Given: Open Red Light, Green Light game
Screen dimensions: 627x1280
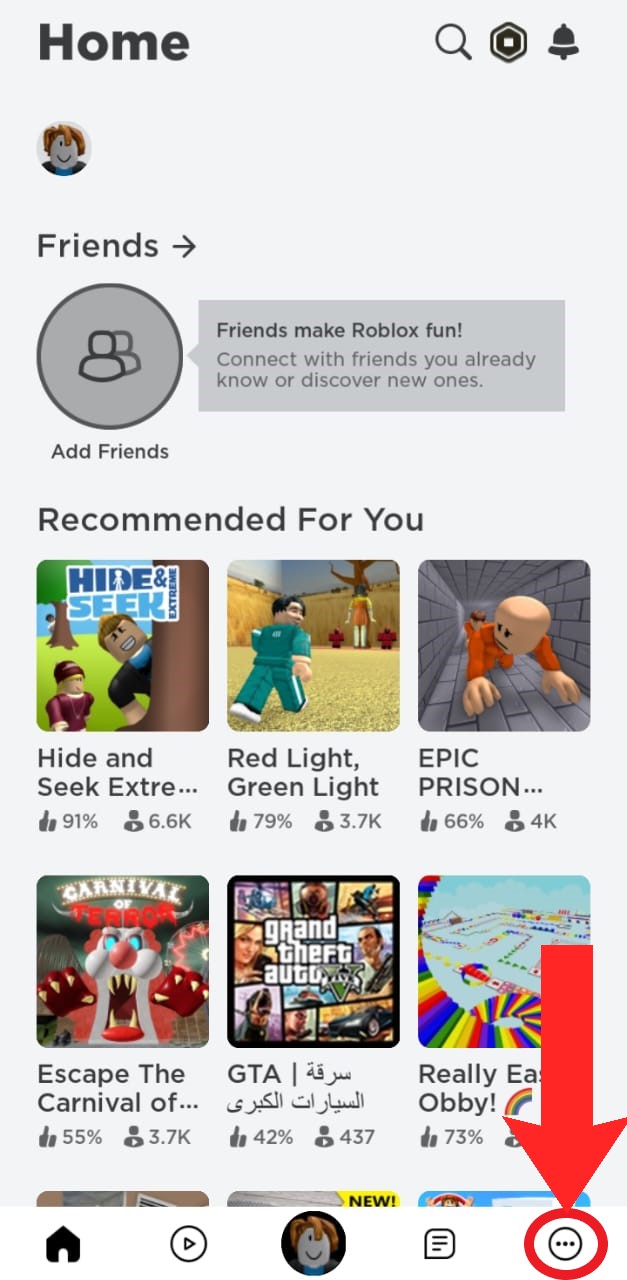Looking at the screenshot, I should 313,645.
